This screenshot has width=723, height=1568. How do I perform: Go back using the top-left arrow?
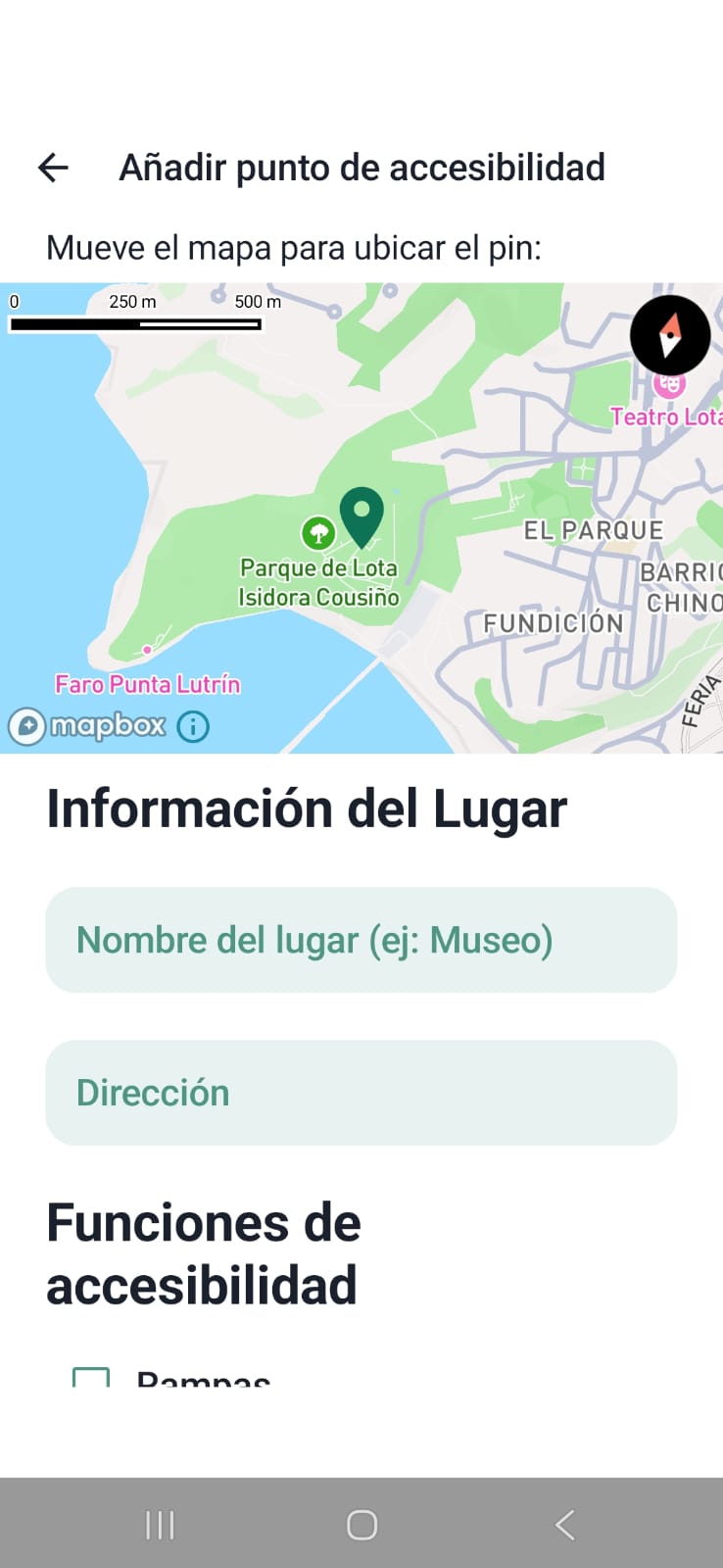point(53,168)
